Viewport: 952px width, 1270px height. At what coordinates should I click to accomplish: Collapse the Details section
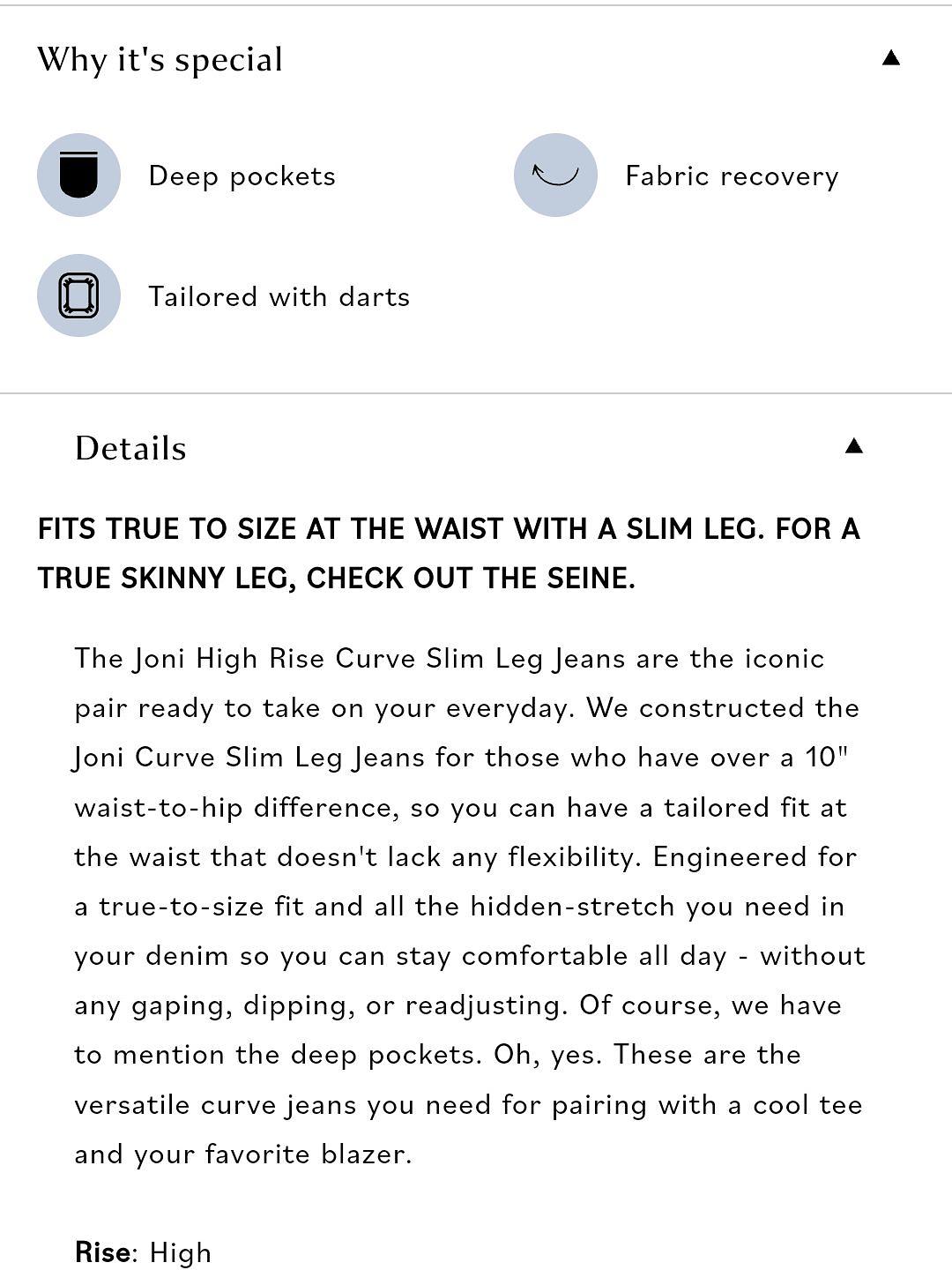tap(853, 446)
